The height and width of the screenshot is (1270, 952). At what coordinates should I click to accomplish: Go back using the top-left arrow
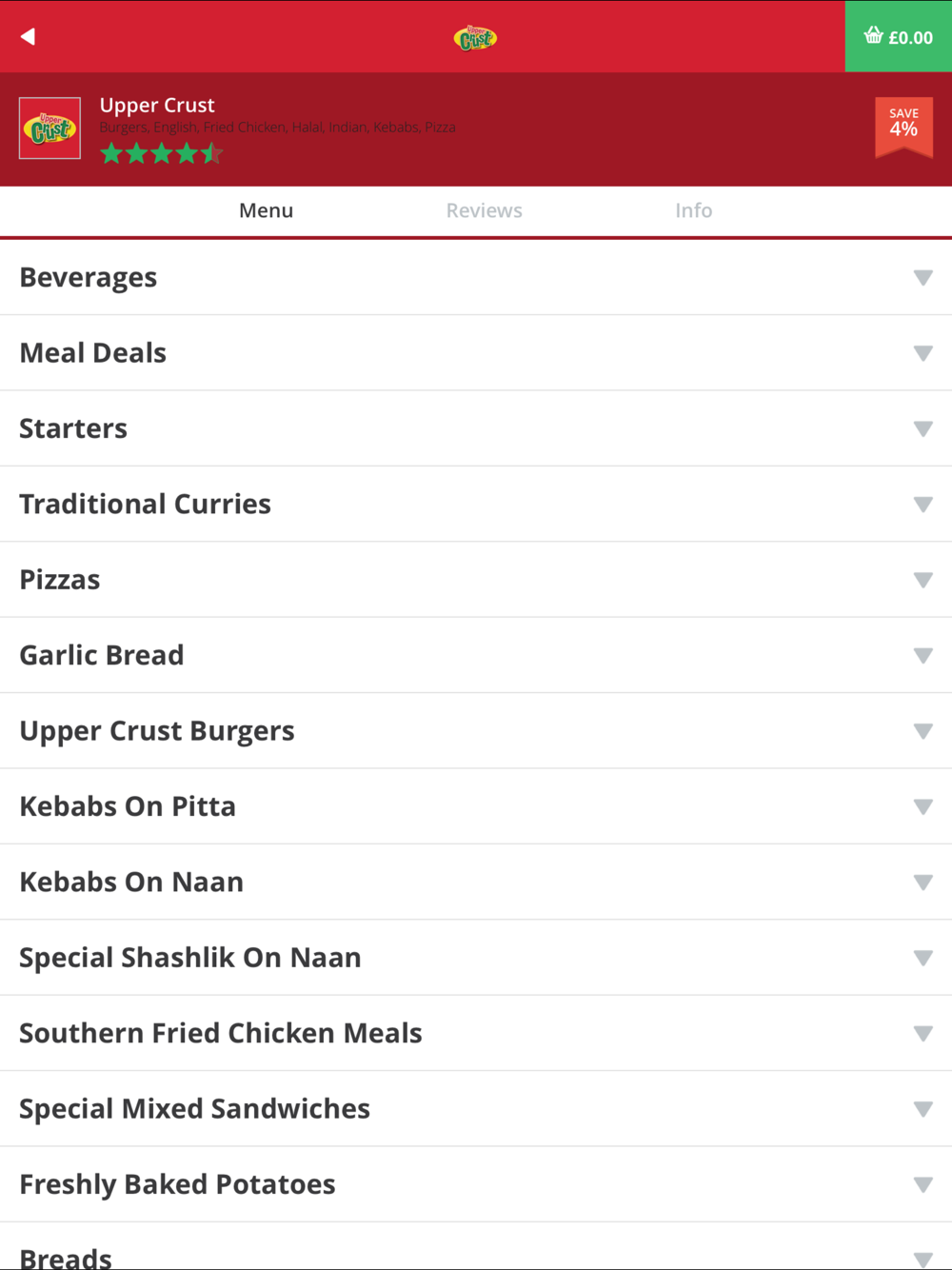coord(28,36)
